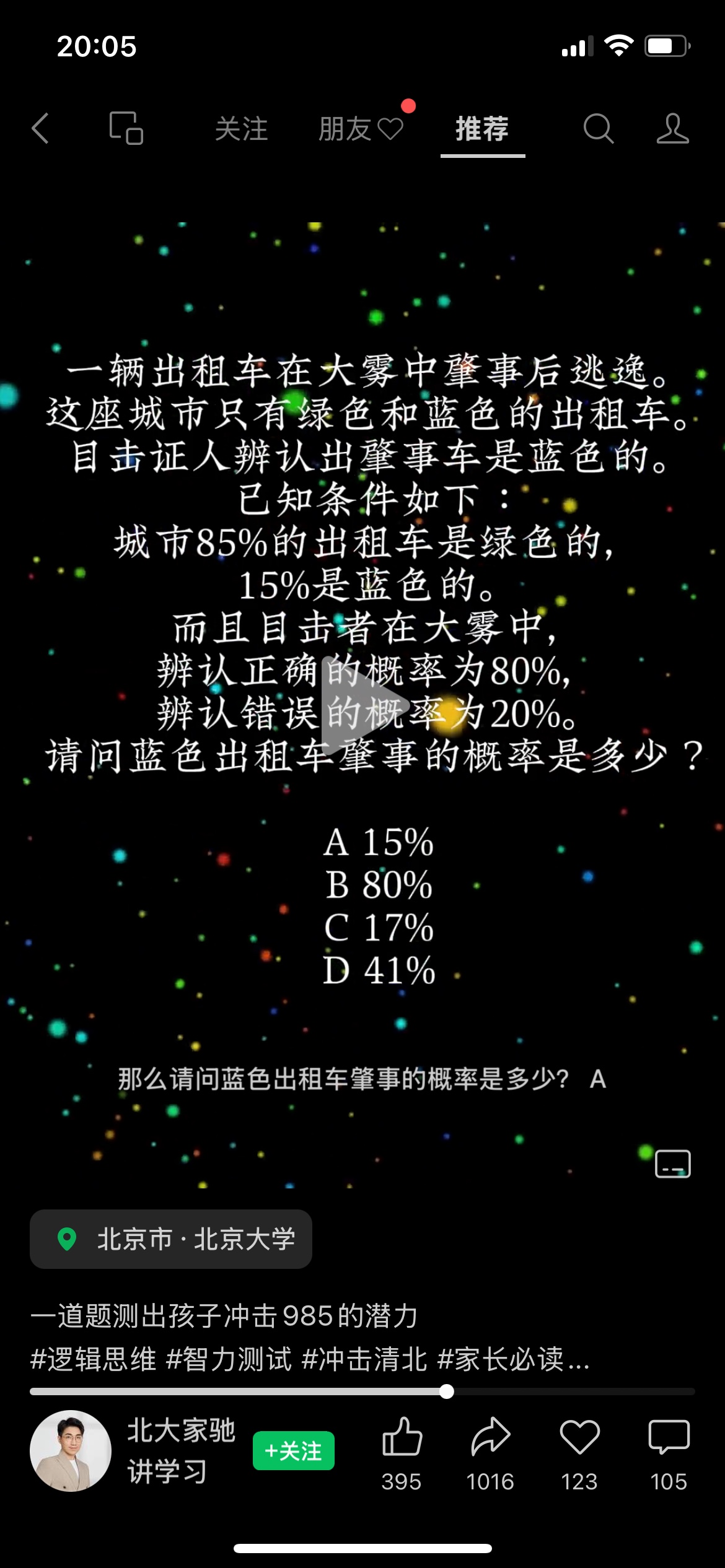Open 北大家驰讲学习 avatar
The height and width of the screenshot is (1568, 725).
(71, 1450)
